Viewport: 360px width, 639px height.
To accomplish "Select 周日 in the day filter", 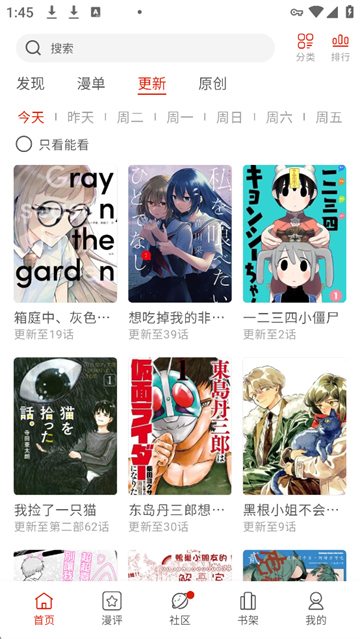I will [229, 117].
